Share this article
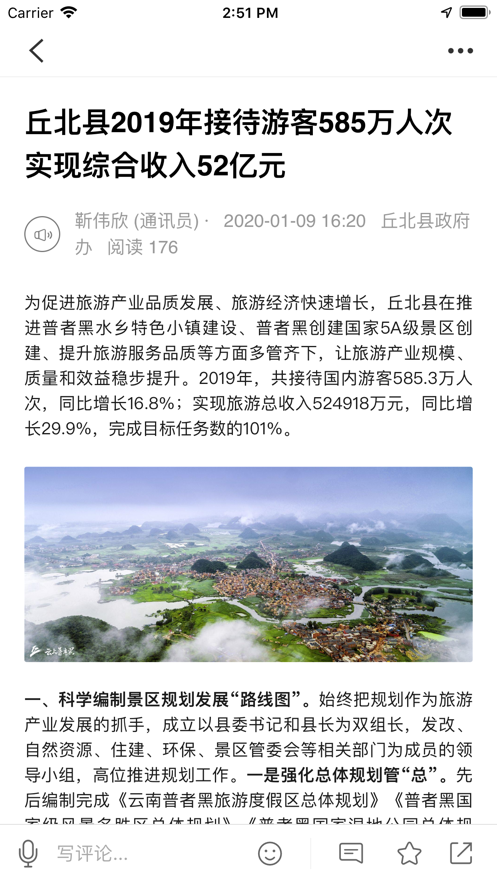Screen dimensions: 497x883 461,853
